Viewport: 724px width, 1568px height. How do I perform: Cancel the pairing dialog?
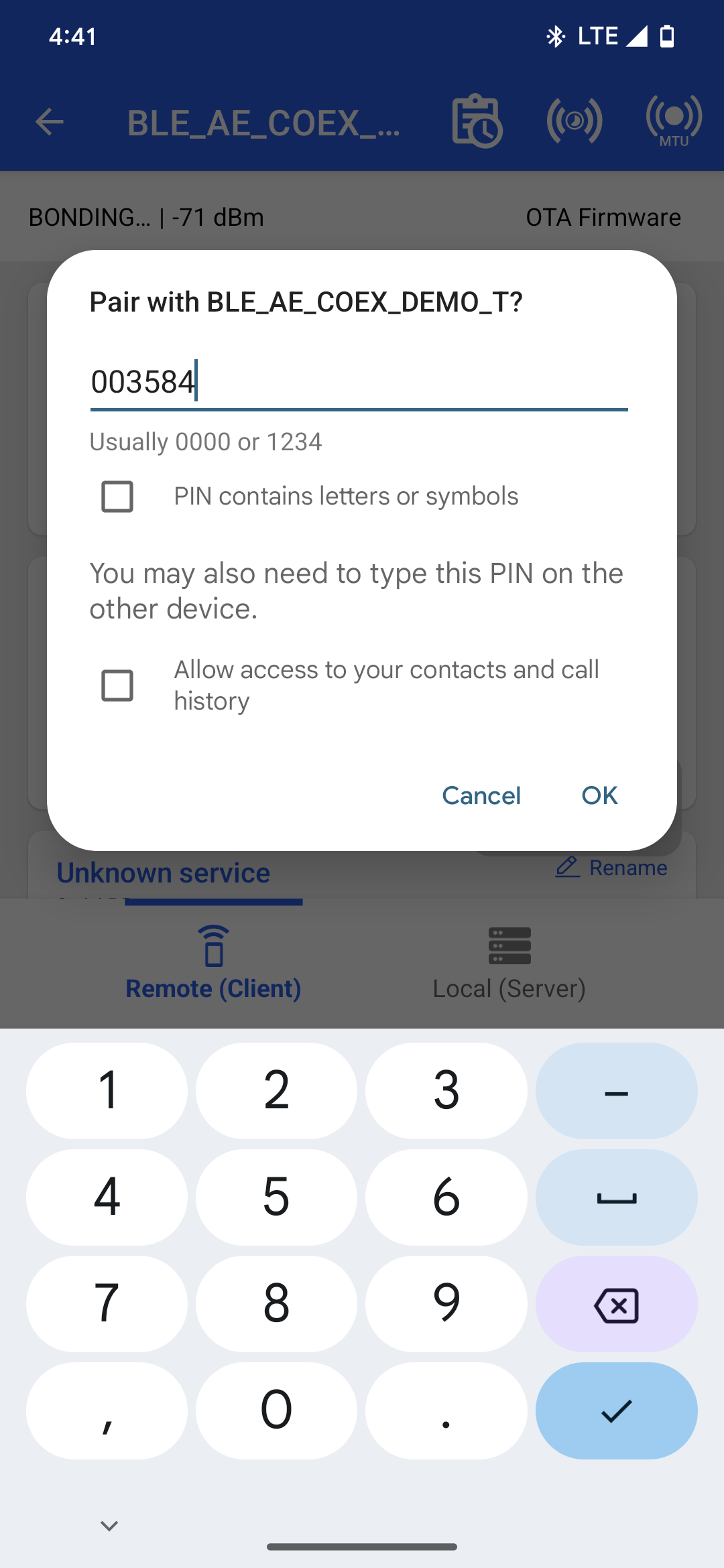[481, 795]
